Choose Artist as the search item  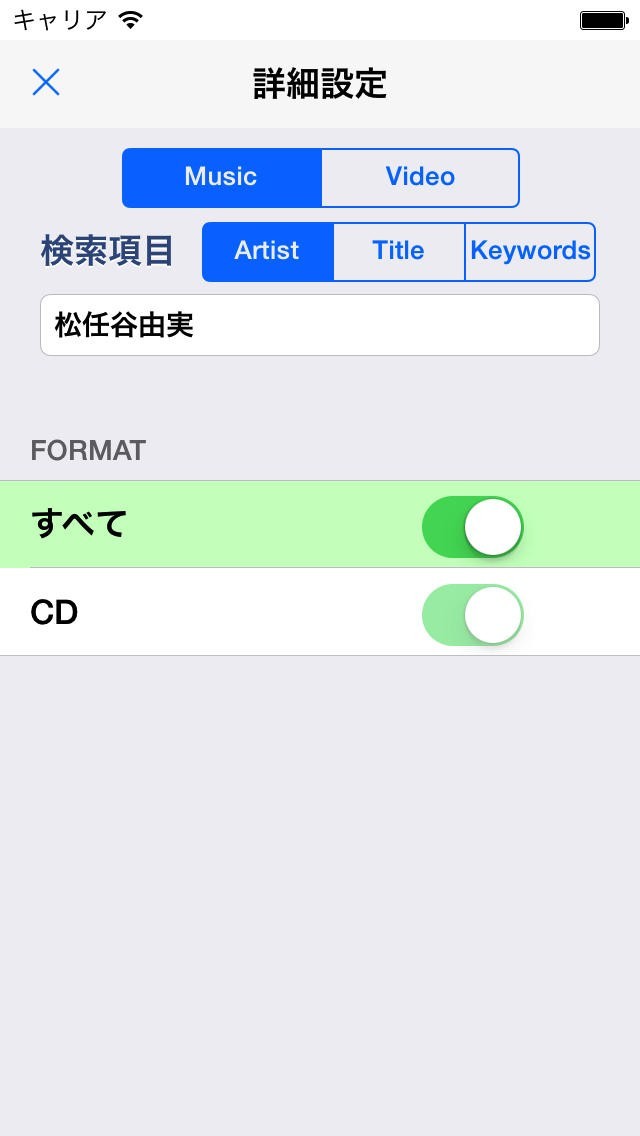267,251
